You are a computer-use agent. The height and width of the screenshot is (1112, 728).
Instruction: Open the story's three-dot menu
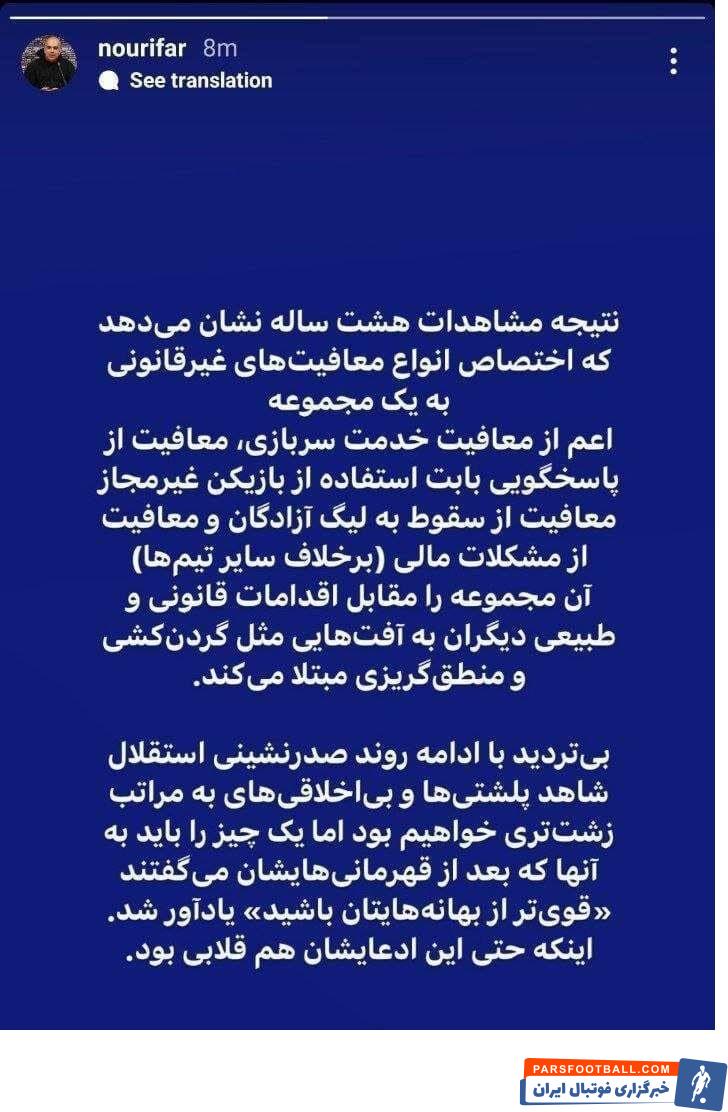point(674,62)
